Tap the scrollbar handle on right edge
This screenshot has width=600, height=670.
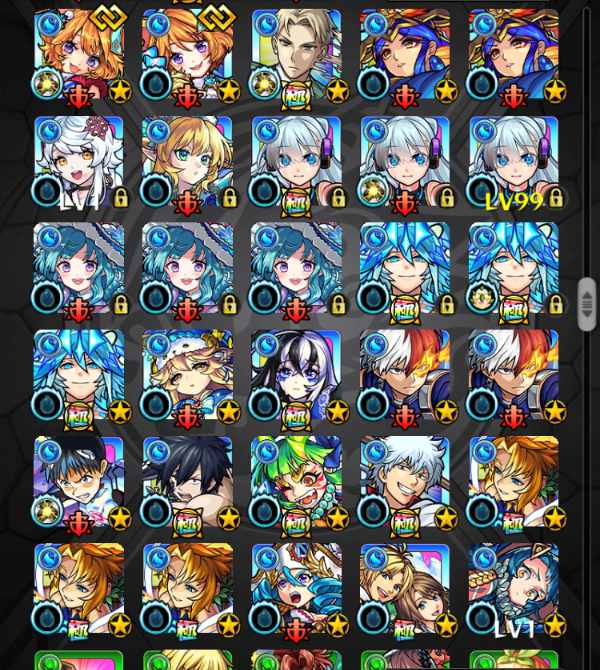[x=587, y=304]
